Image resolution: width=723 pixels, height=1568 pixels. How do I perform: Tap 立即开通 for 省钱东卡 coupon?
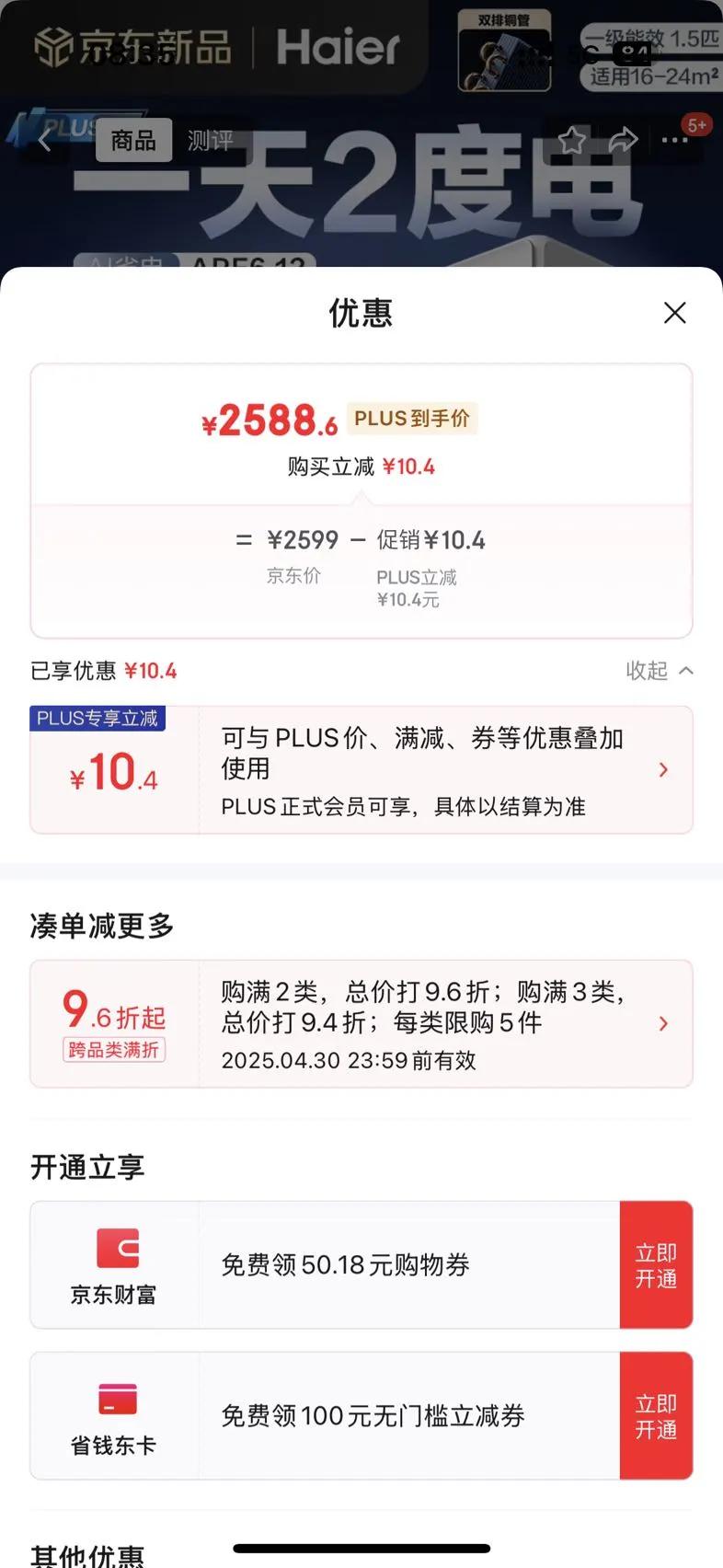pyautogui.click(x=656, y=1416)
